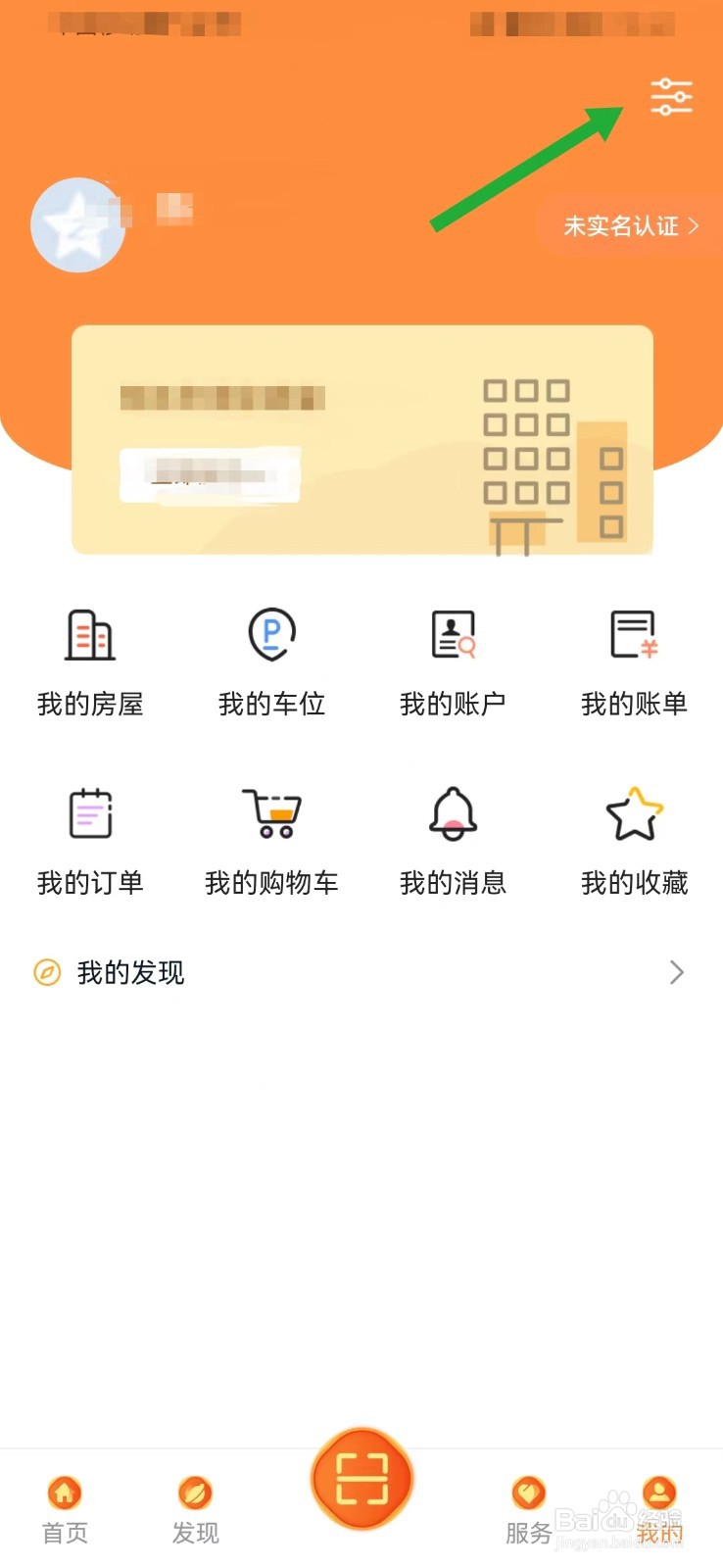Tap the 未实名认证 button

(x=630, y=226)
